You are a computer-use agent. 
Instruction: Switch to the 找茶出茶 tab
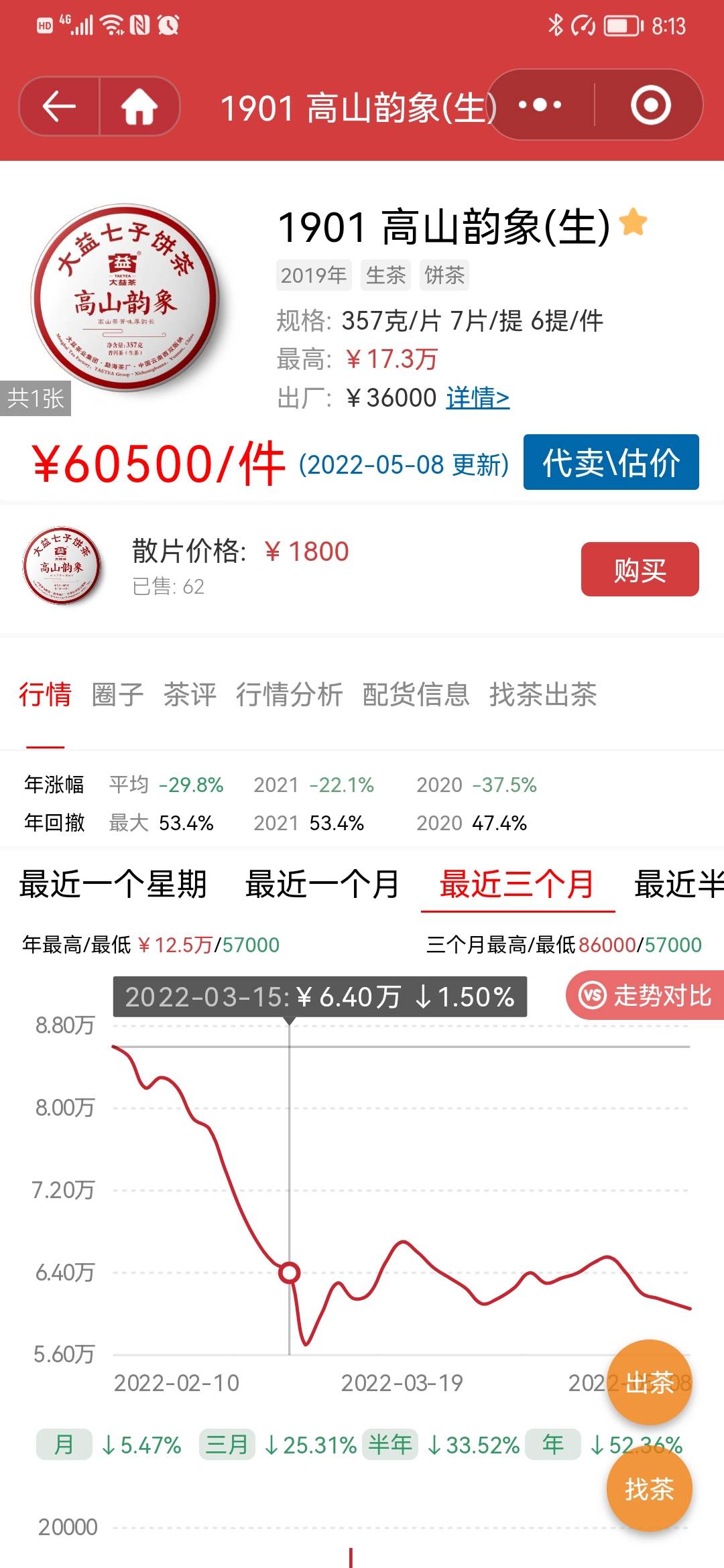coord(543,694)
